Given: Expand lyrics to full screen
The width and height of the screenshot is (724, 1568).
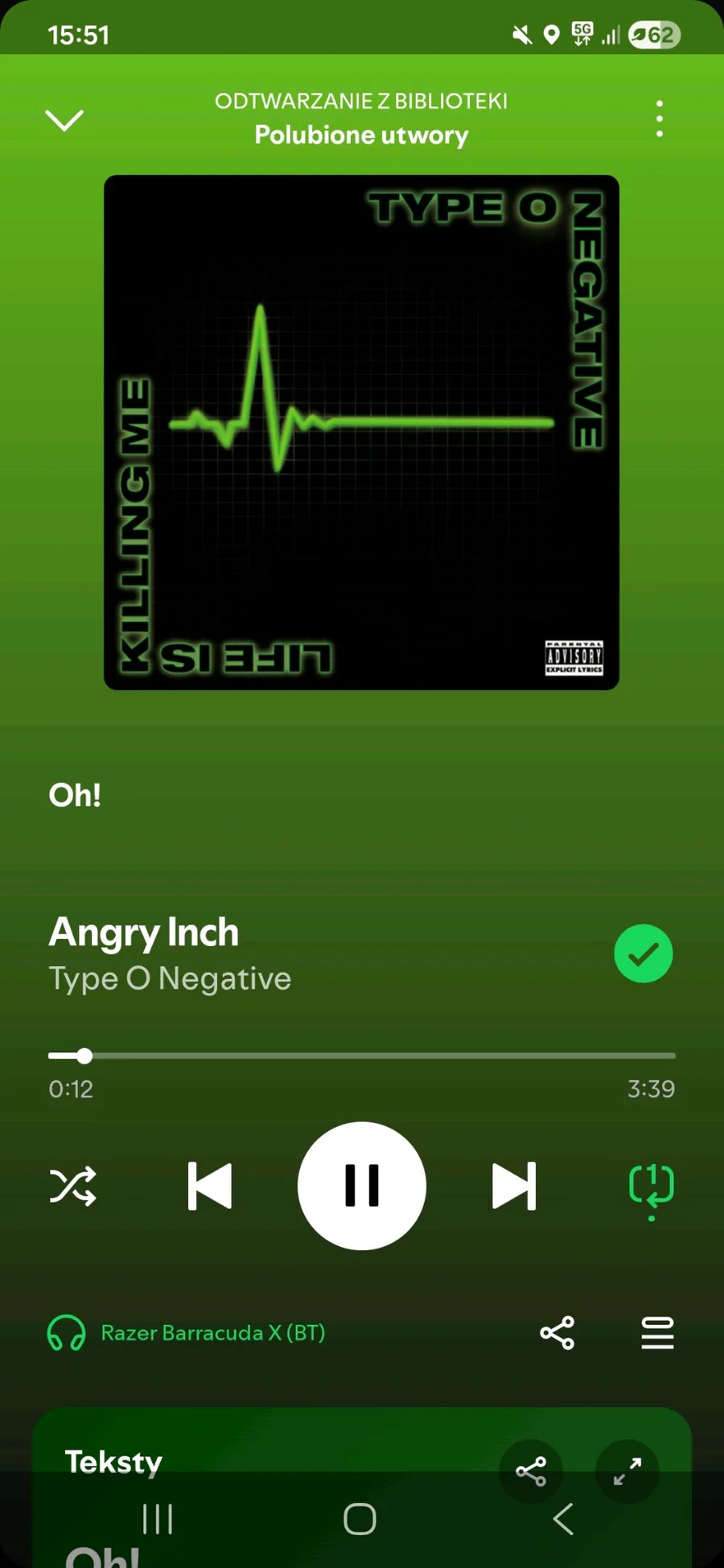Looking at the screenshot, I should [x=627, y=1471].
